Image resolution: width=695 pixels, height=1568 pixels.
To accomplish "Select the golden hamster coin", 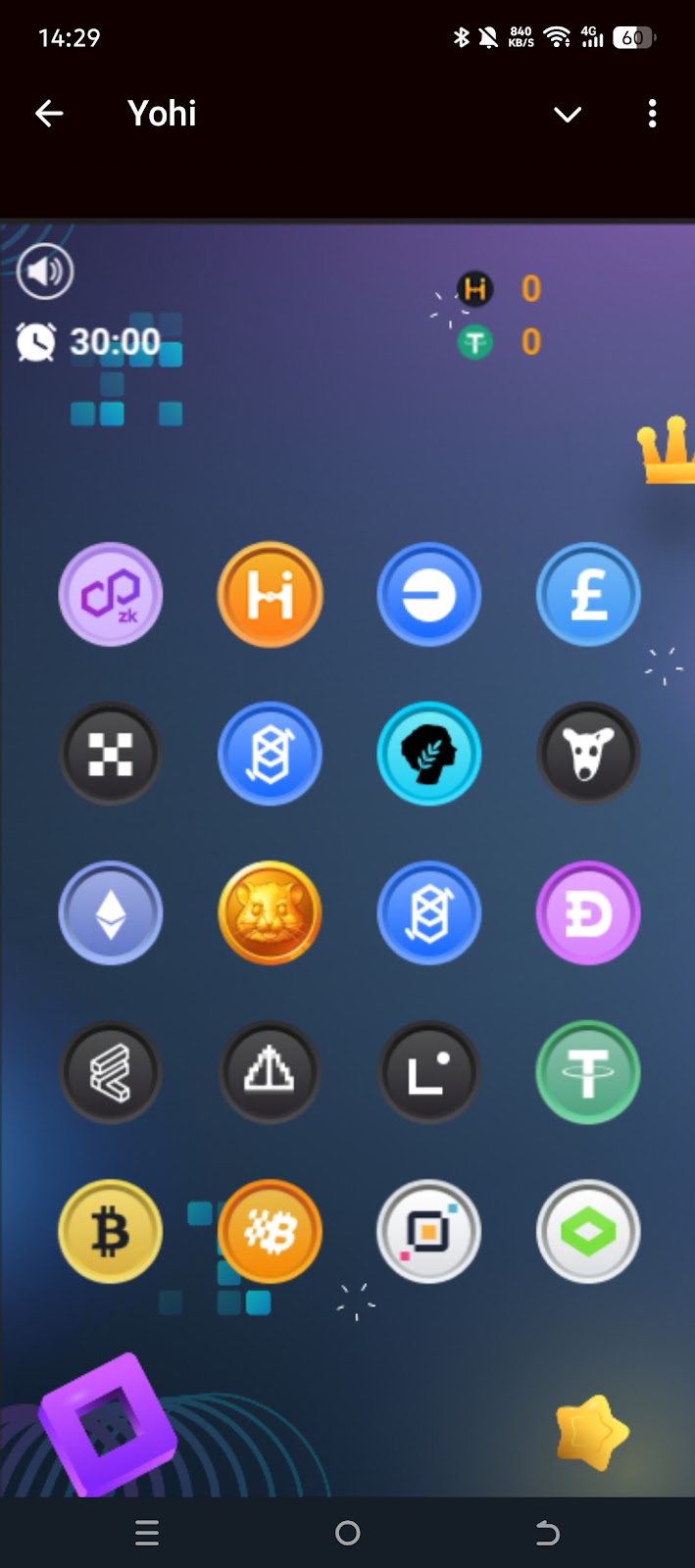I will [x=270, y=912].
